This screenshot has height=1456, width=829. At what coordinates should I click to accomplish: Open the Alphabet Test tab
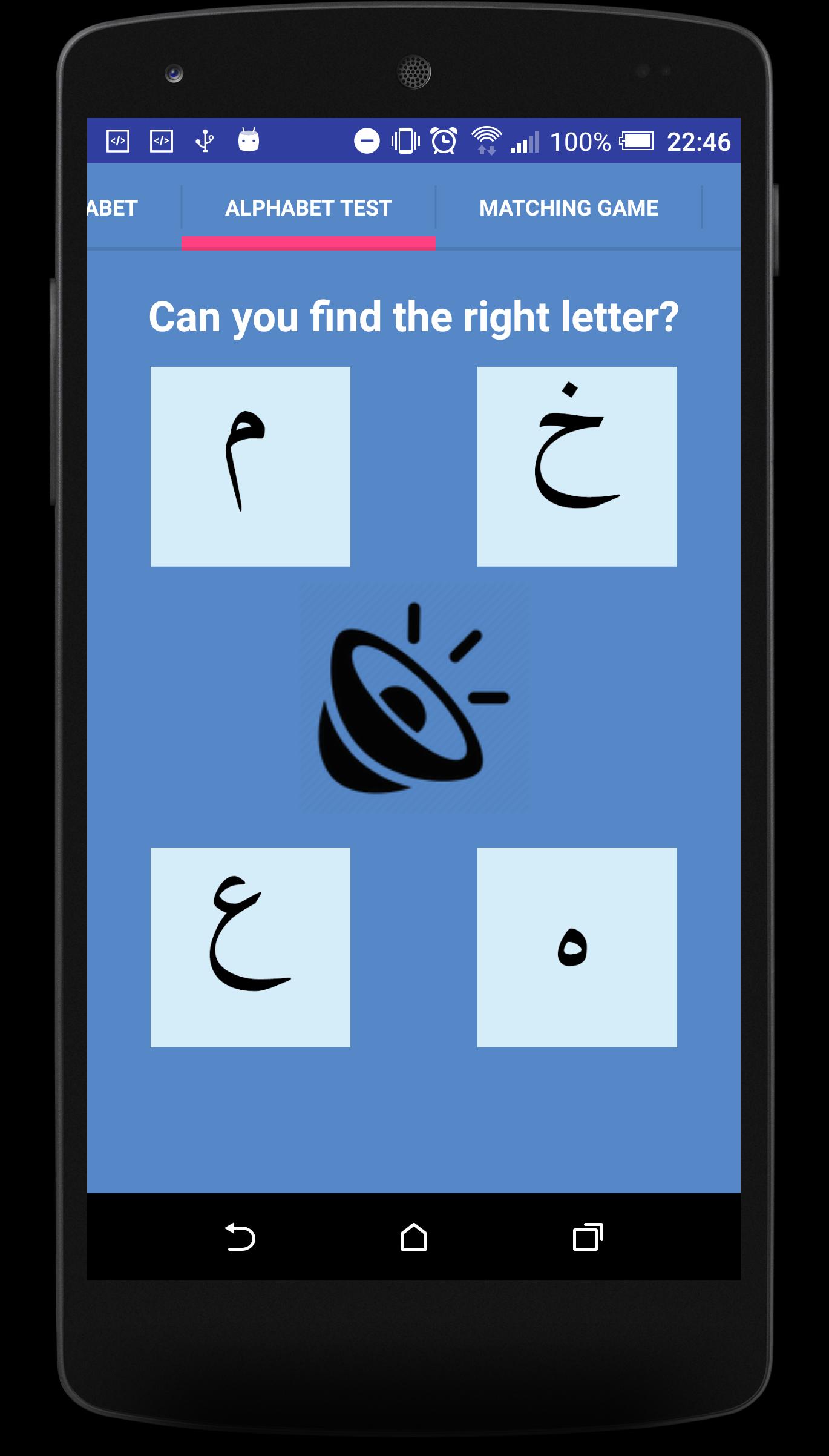[308, 208]
